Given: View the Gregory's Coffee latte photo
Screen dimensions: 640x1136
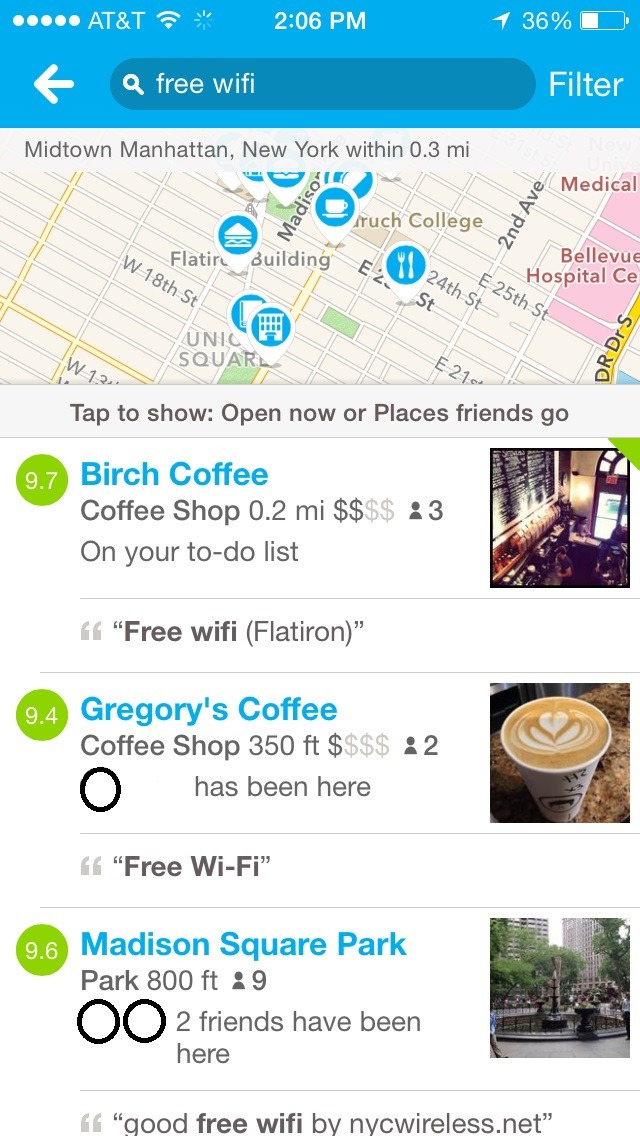Looking at the screenshot, I should pyautogui.click(x=559, y=753).
